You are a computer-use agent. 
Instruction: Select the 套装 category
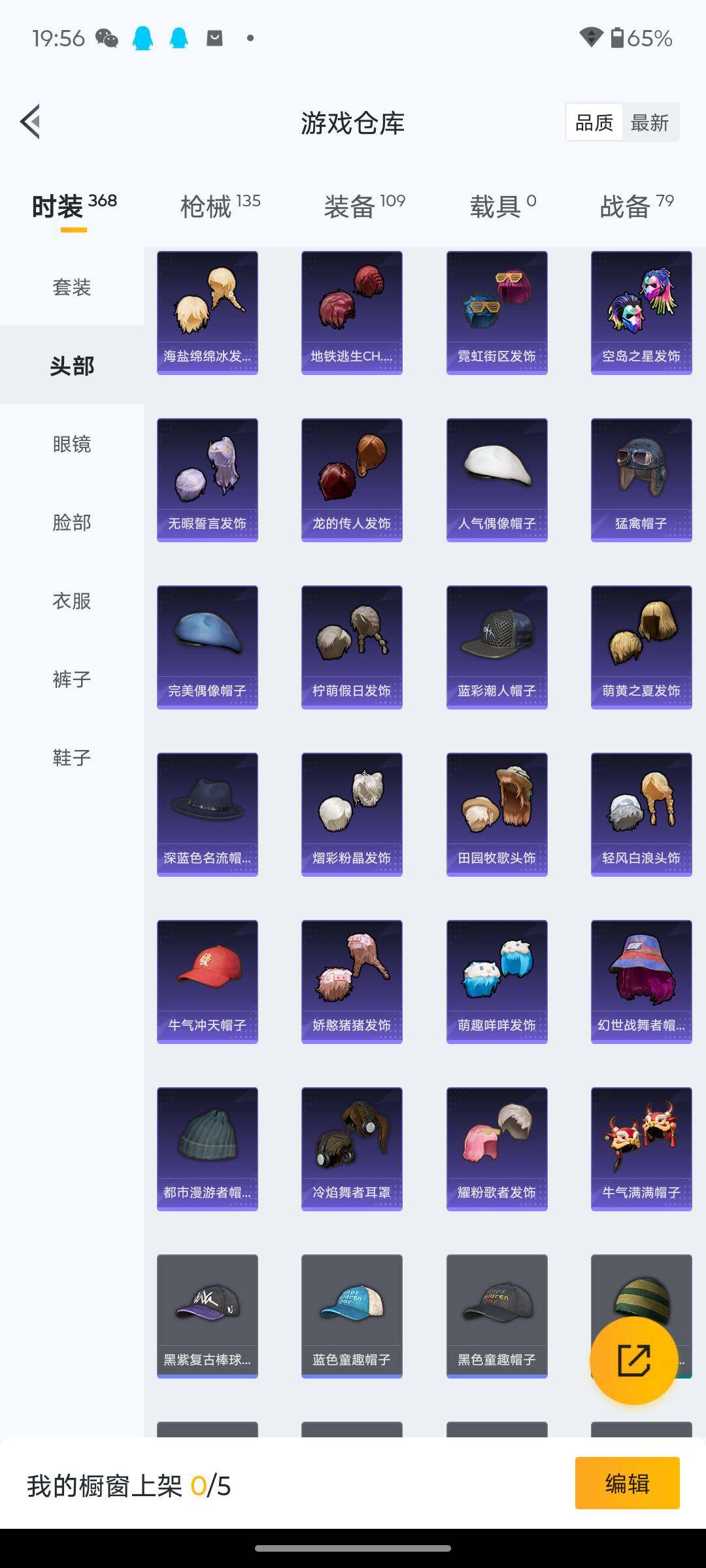[x=72, y=287]
